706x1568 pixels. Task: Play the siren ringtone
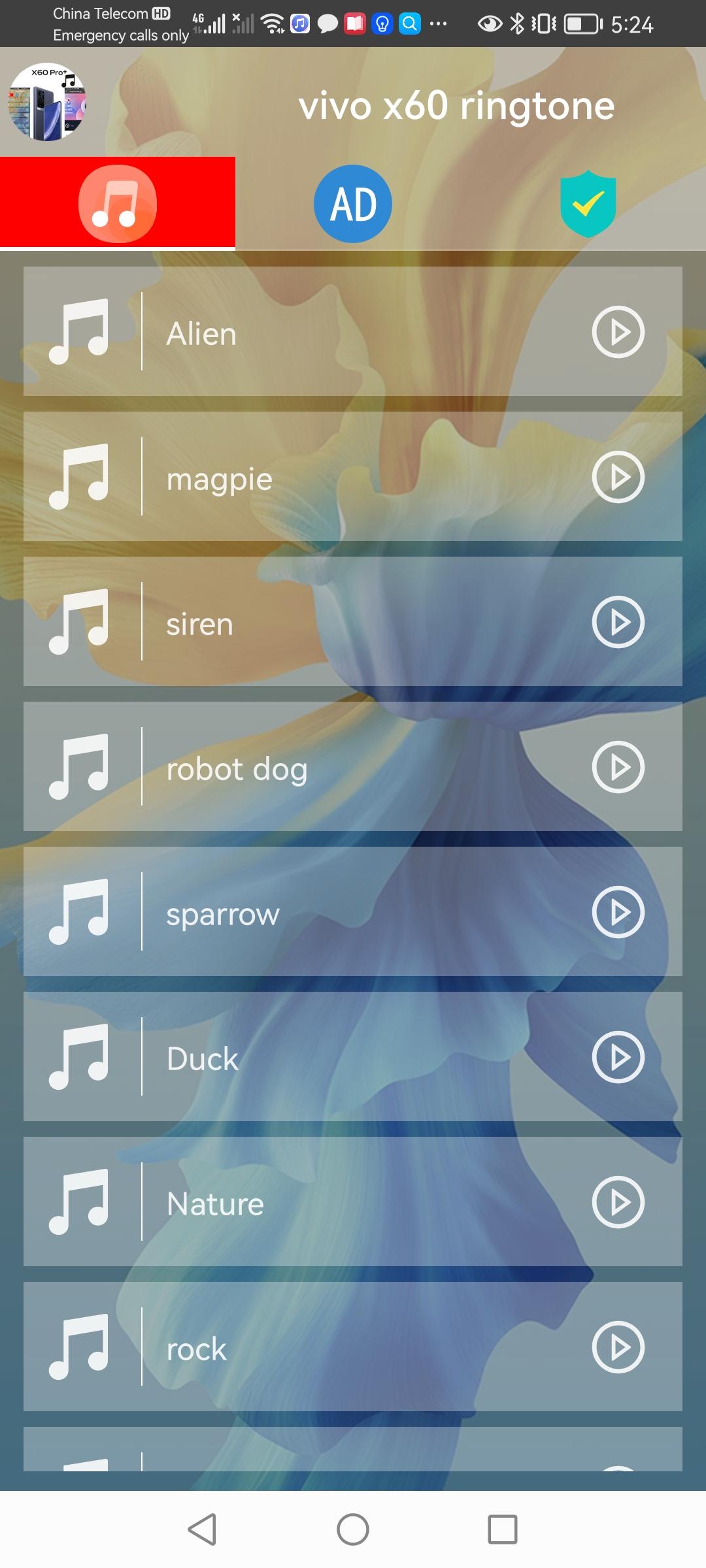[x=618, y=622]
